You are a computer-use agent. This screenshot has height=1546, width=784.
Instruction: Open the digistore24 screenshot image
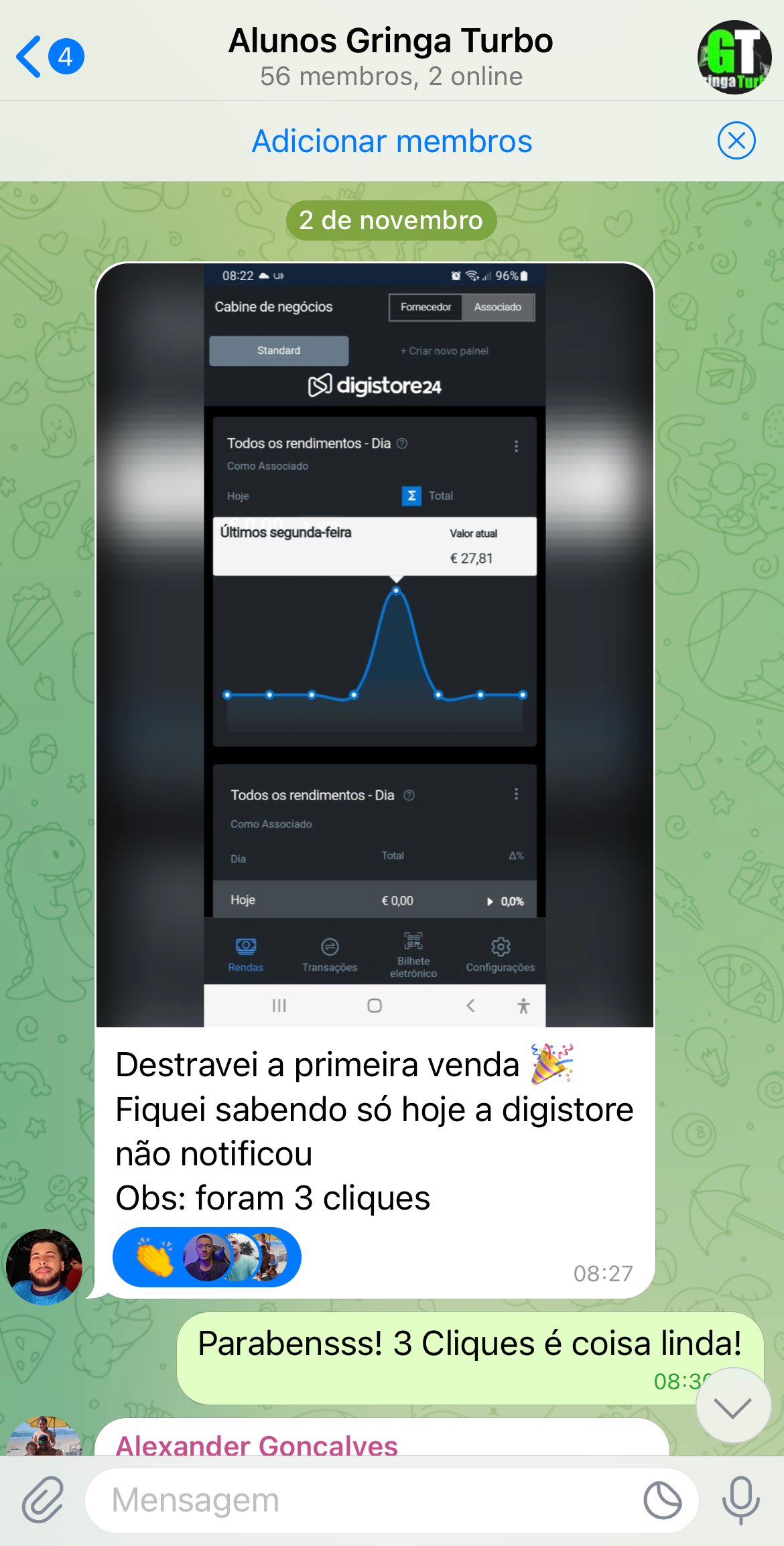375,643
